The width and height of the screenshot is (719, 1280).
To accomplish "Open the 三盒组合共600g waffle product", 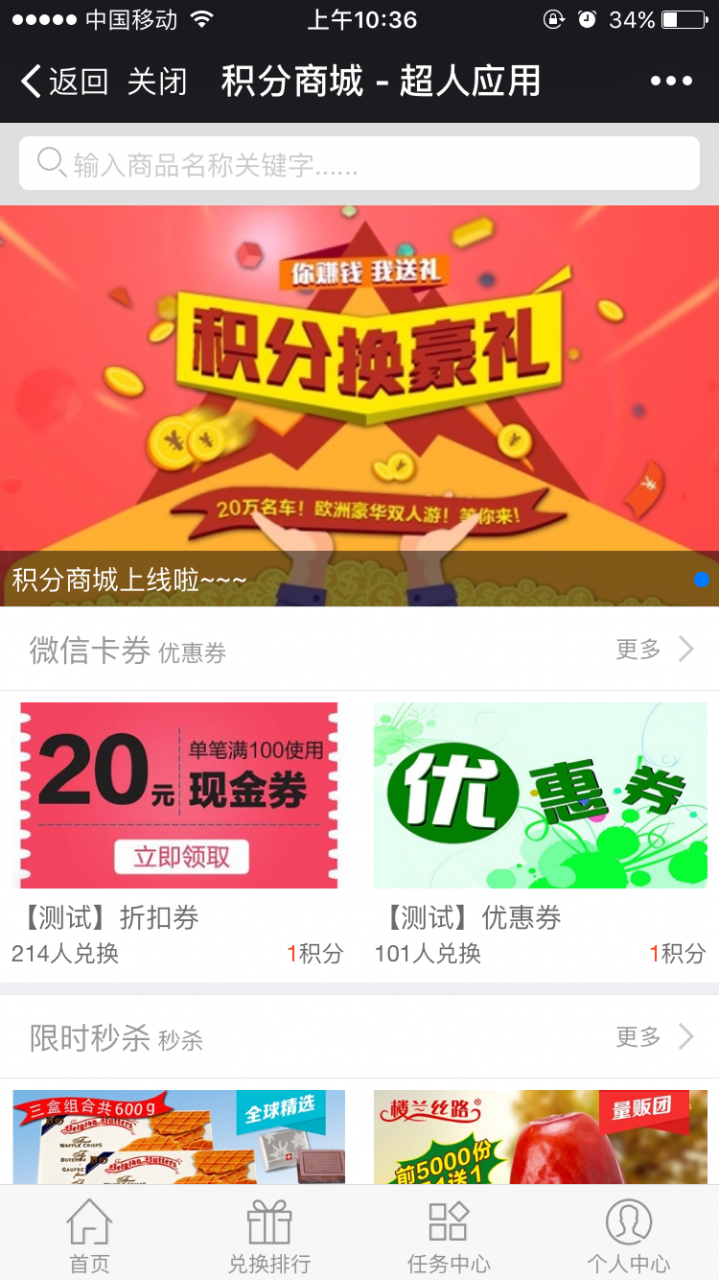I will point(179,1137).
